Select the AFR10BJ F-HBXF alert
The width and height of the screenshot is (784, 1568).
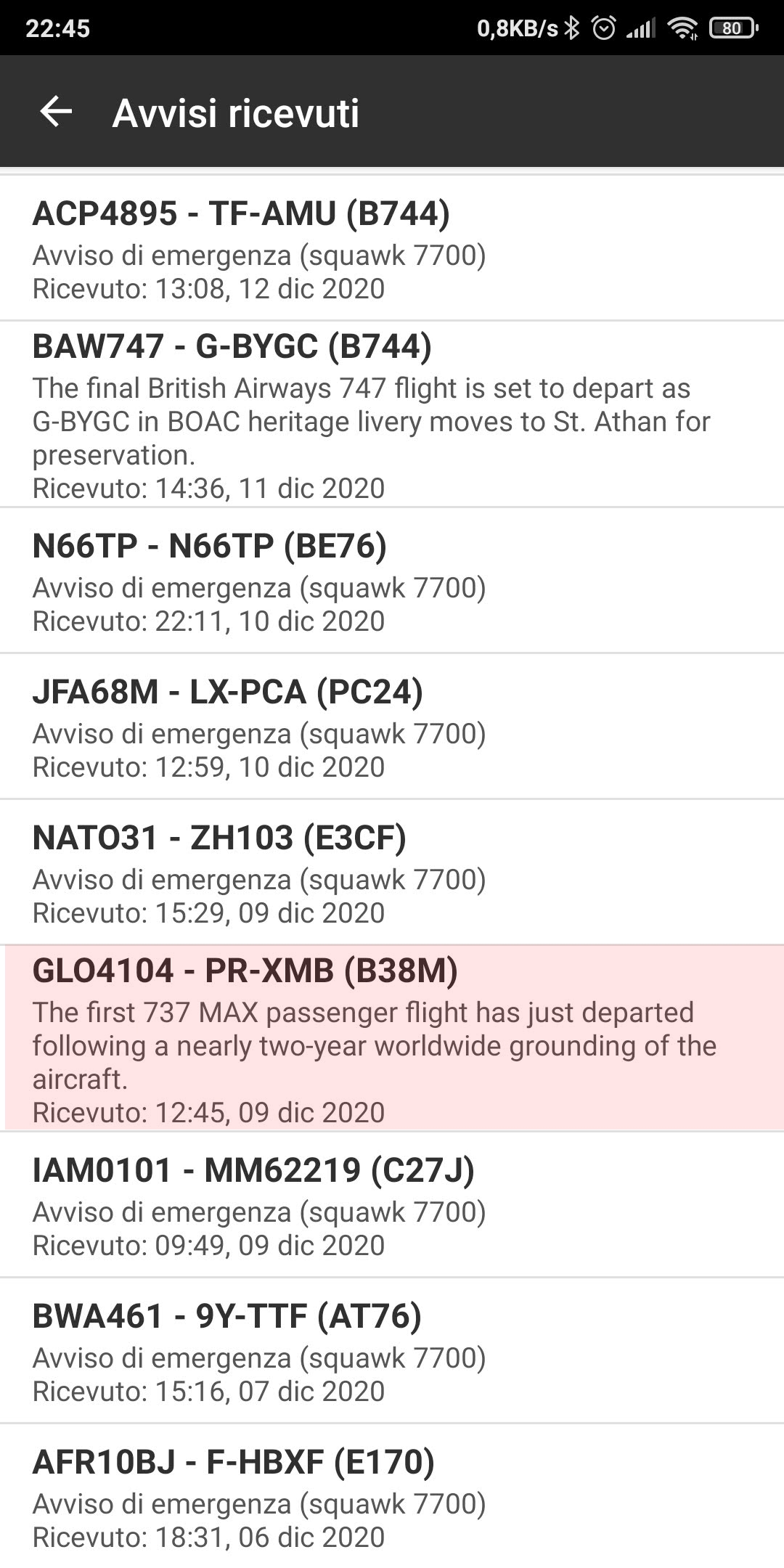tap(392, 1496)
